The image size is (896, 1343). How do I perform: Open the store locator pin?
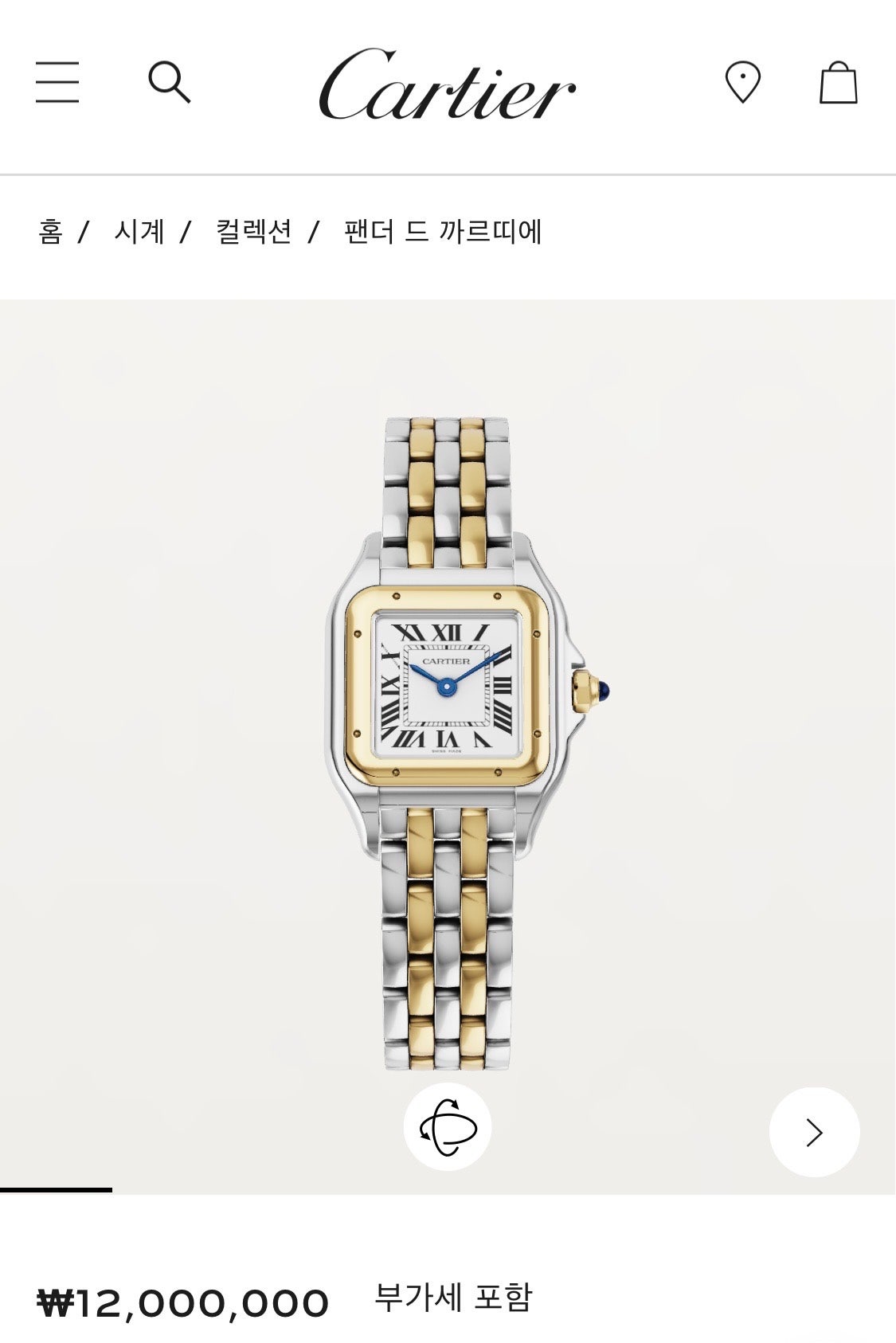coord(742,82)
